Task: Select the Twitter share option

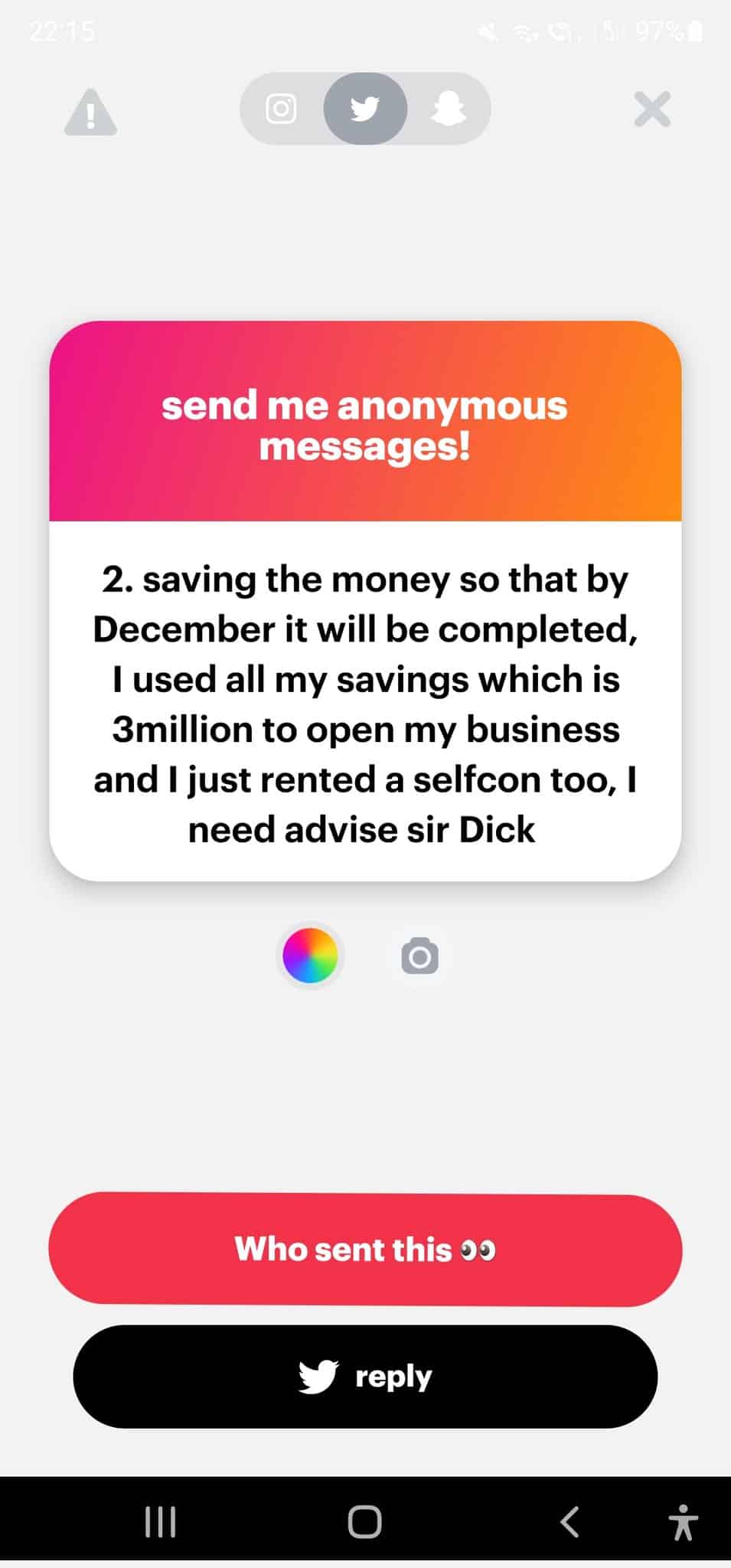Action: 365,109
